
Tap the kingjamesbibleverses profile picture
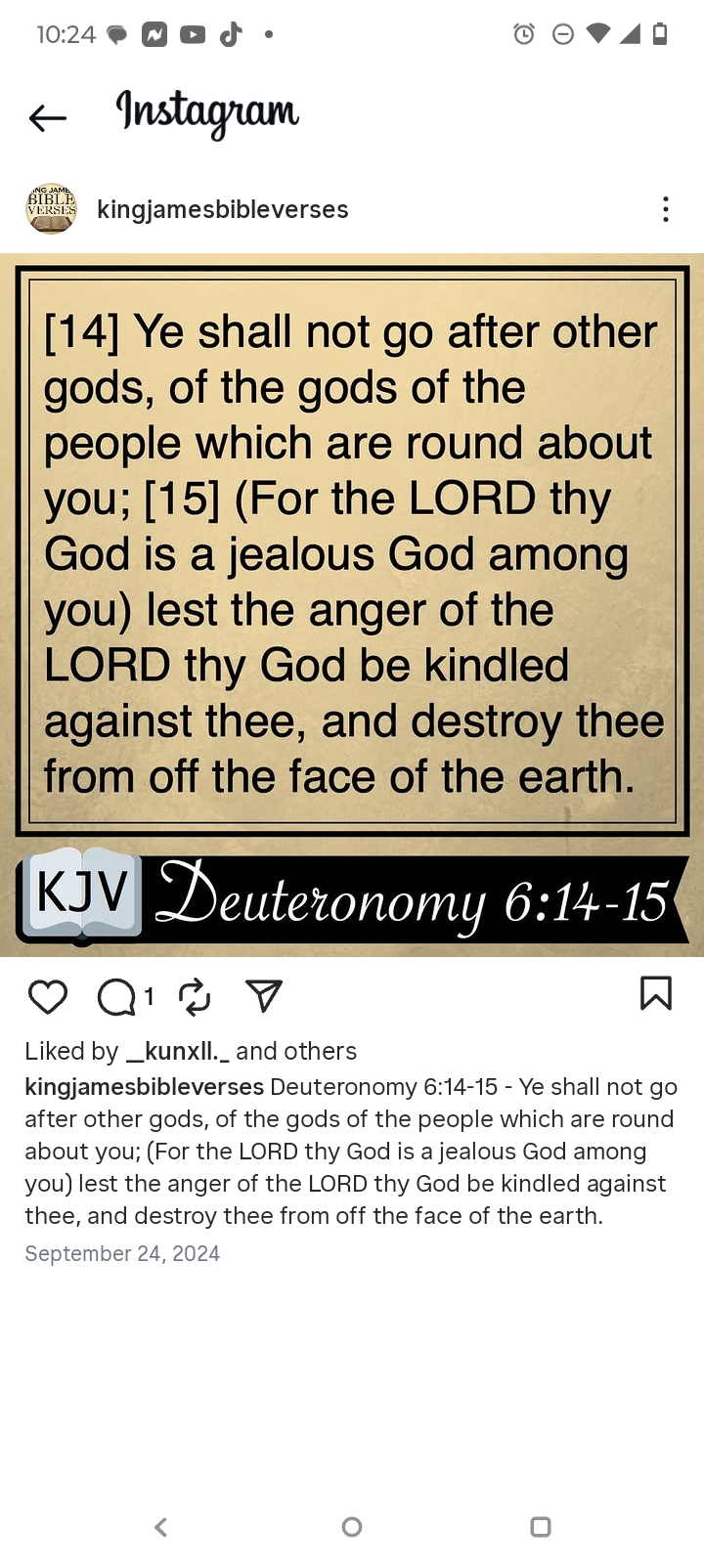(x=51, y=209)
